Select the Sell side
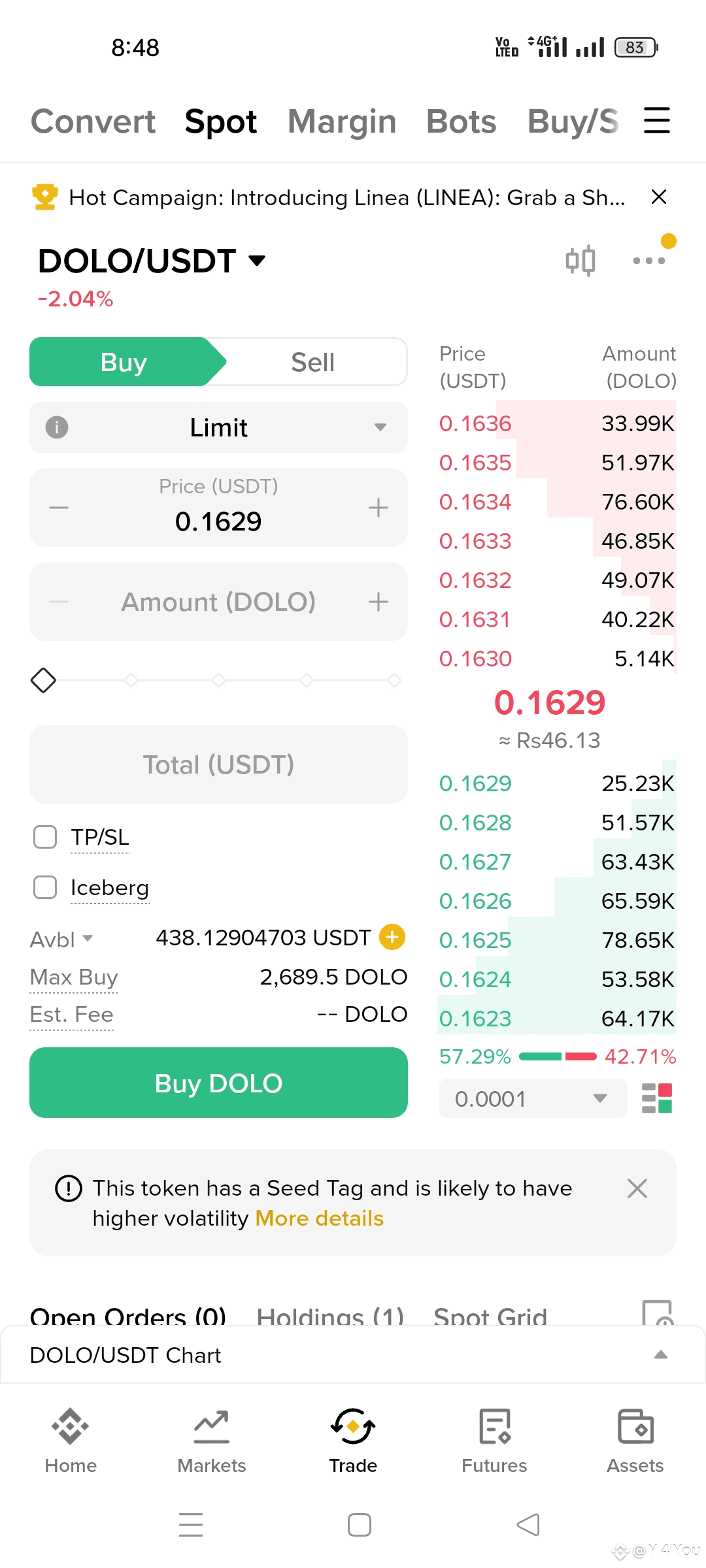This screenshot has width=706, height=1568. click(x=312, y=363)
